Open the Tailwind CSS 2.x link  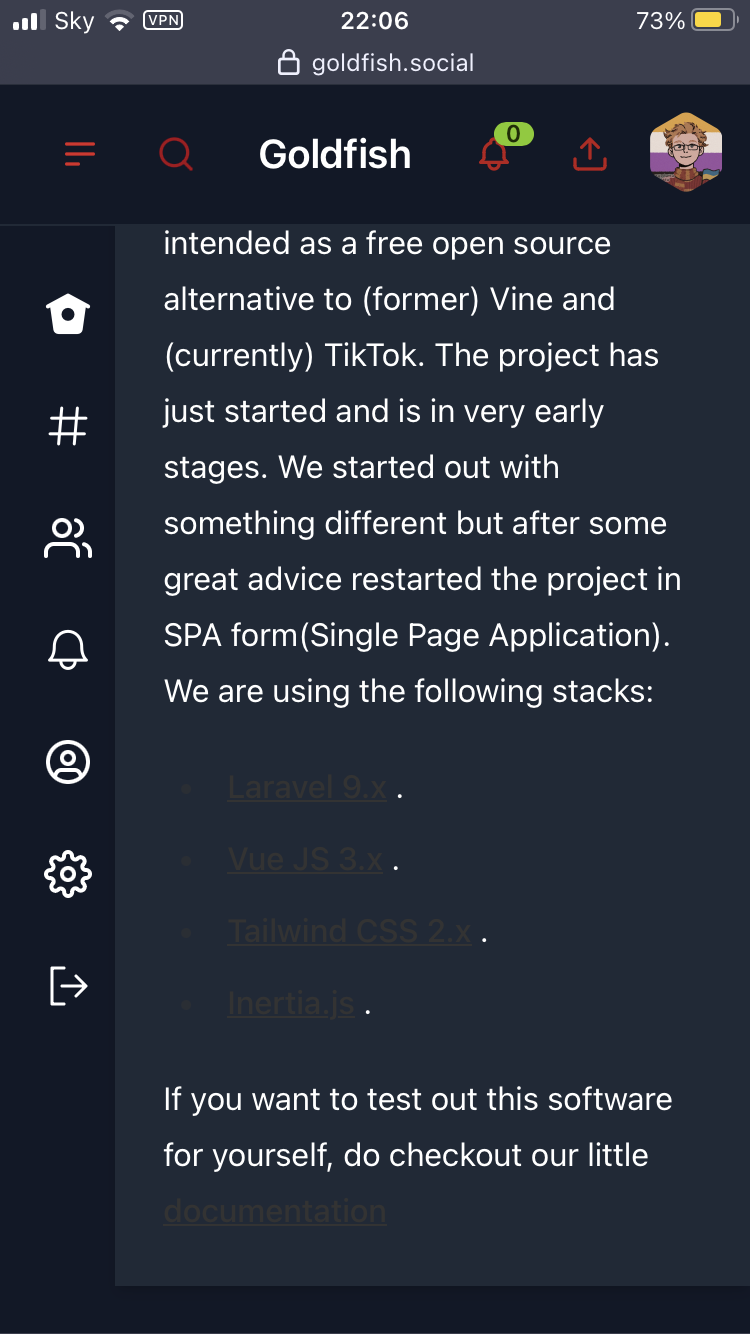click(349, 931)
